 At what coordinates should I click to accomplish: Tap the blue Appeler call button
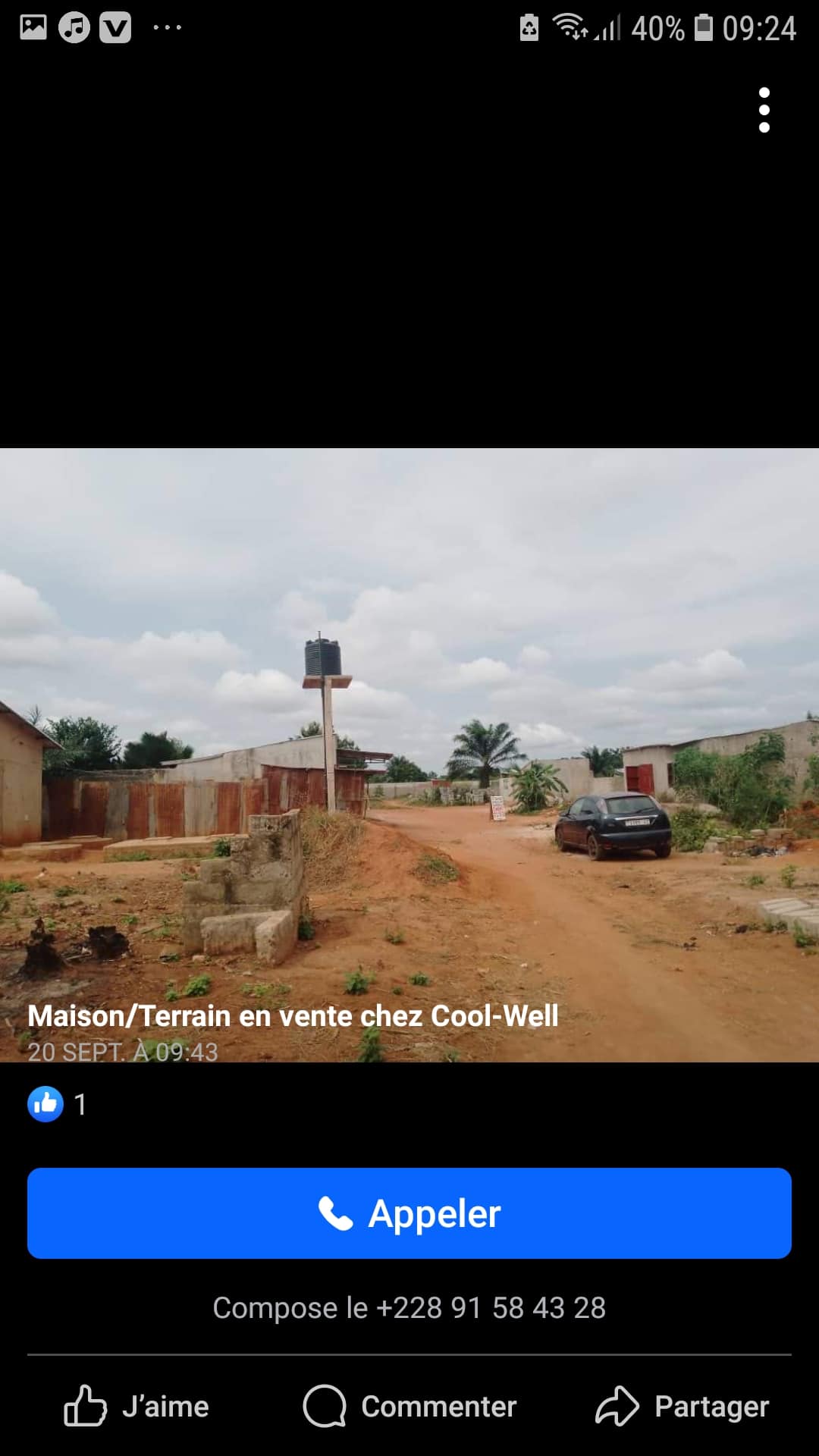click(x=409, y=1213)
